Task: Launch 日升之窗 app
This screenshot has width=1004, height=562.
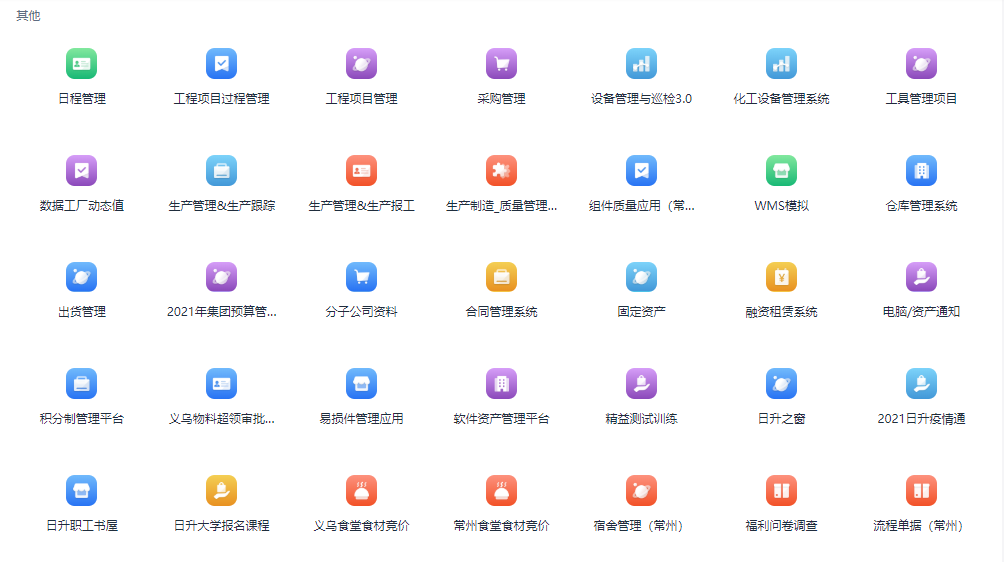Action: click(782, 384)
